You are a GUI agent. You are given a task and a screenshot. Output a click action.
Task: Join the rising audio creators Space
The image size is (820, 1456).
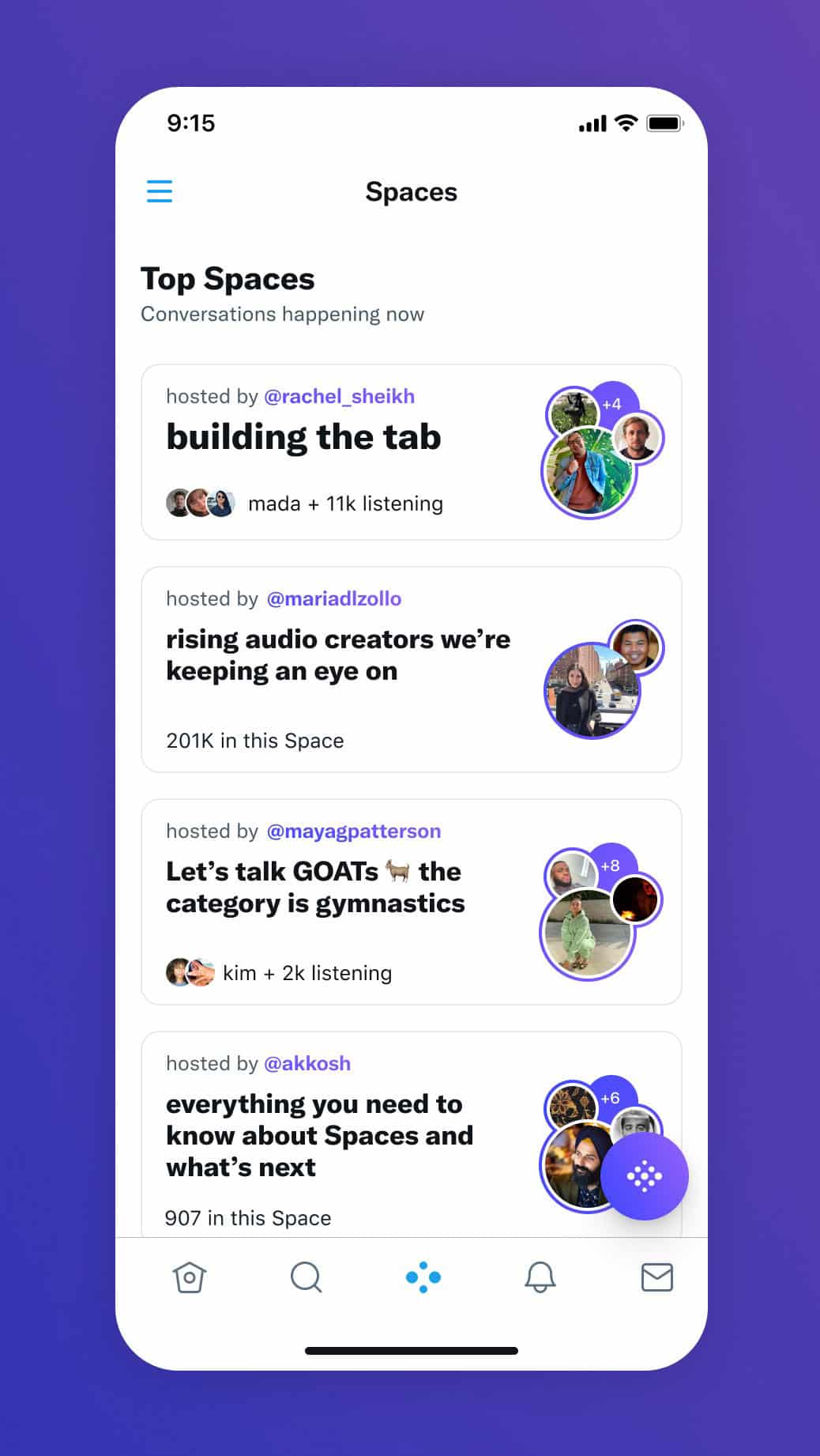(x=338, y=655)
